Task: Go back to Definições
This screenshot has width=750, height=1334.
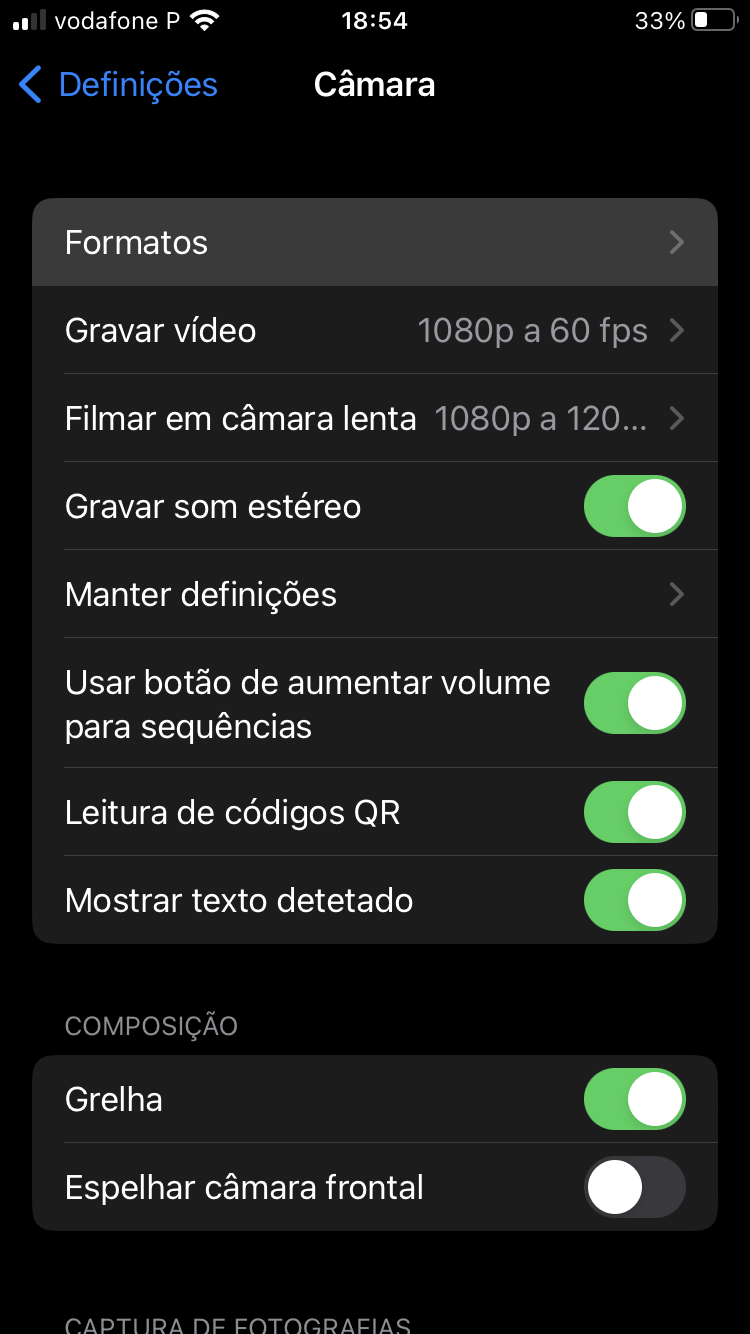Action: coord(118,85)
